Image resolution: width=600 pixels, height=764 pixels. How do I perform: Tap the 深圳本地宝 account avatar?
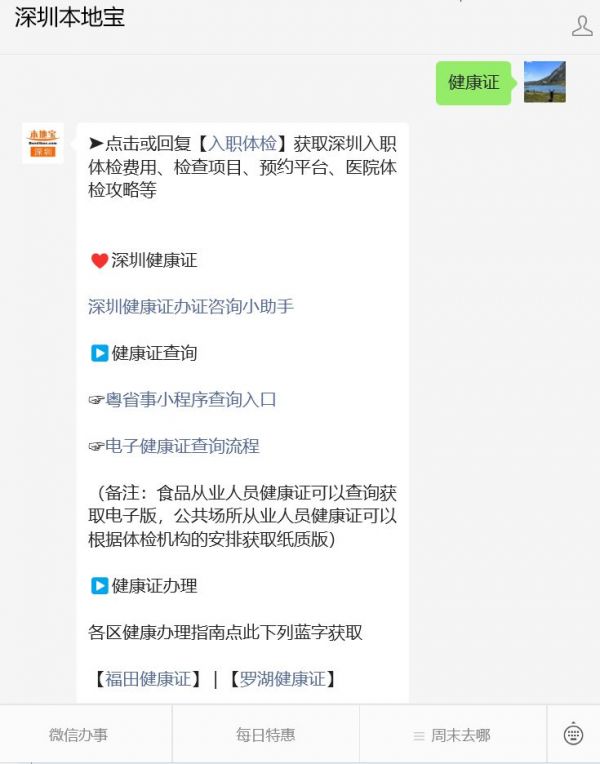(x=43, y=144)
